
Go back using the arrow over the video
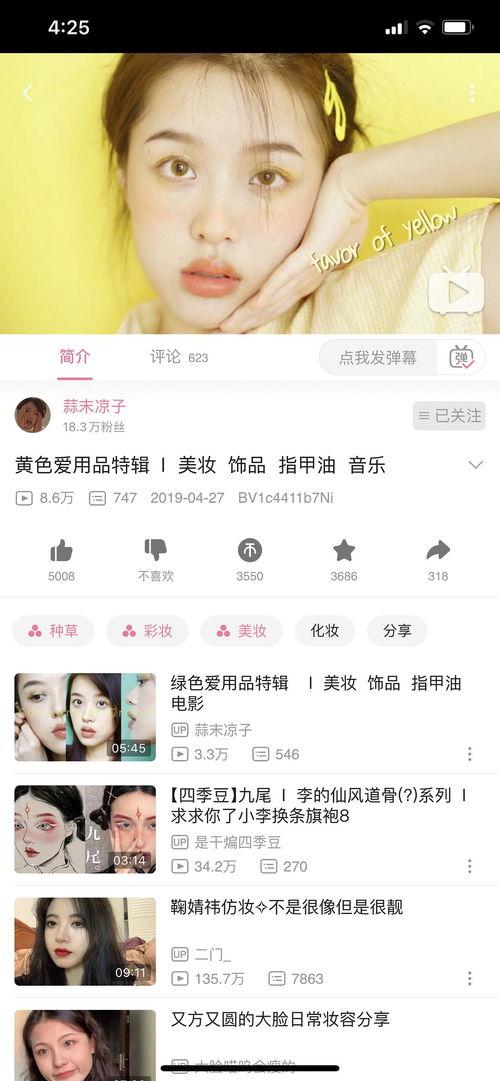pos(27,93)
